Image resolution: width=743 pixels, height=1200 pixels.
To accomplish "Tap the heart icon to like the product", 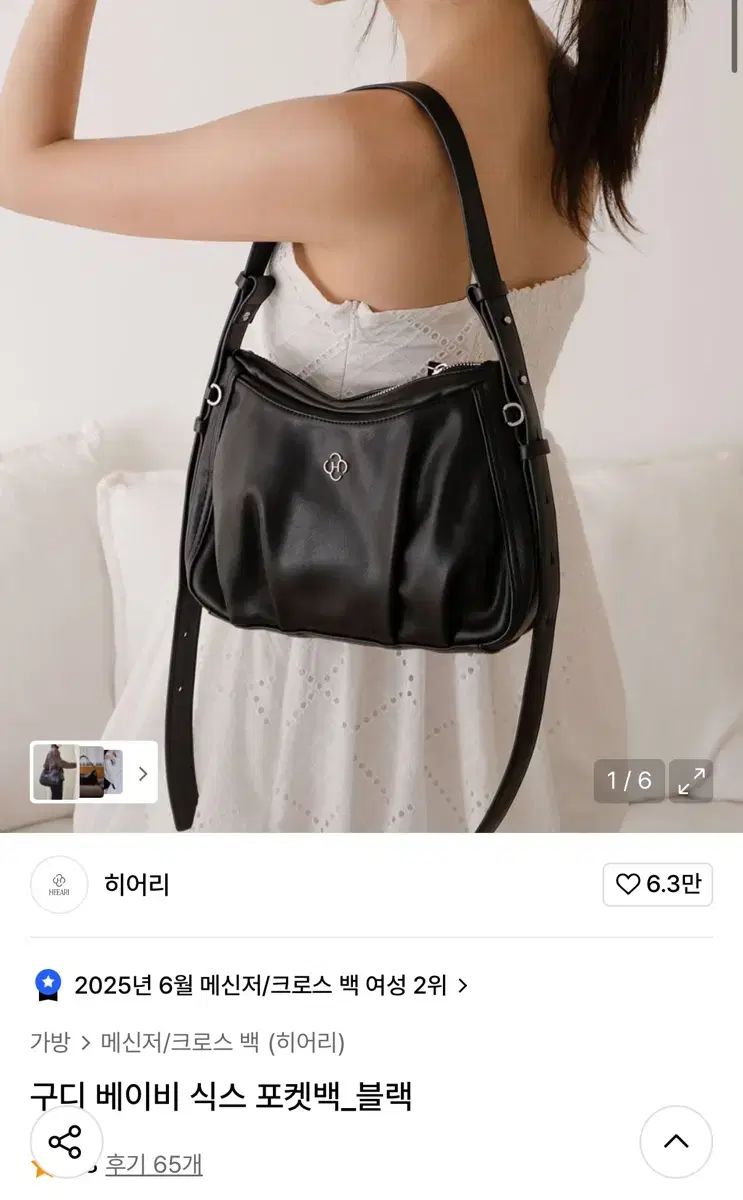I will tap(627, 884).
